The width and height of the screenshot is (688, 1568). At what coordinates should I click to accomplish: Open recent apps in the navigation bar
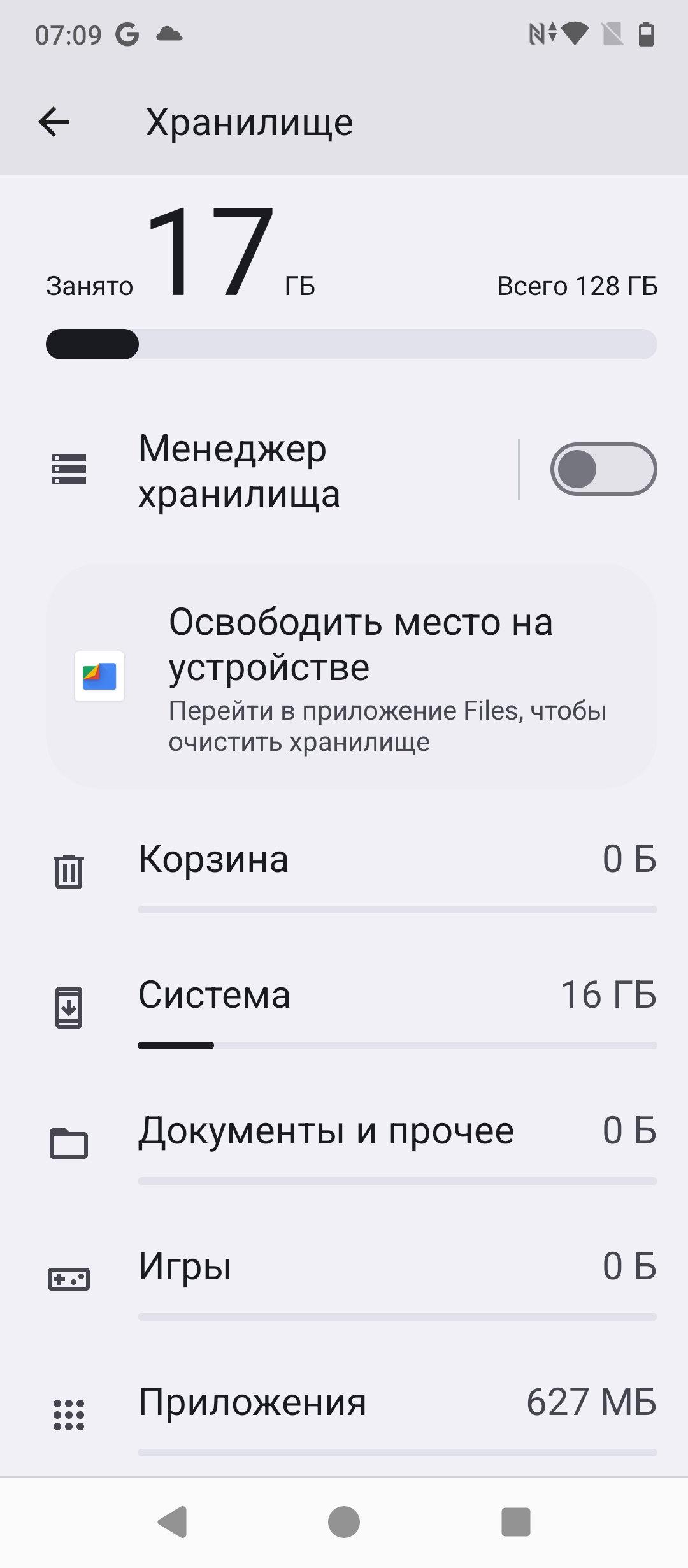coord(516,1522)
